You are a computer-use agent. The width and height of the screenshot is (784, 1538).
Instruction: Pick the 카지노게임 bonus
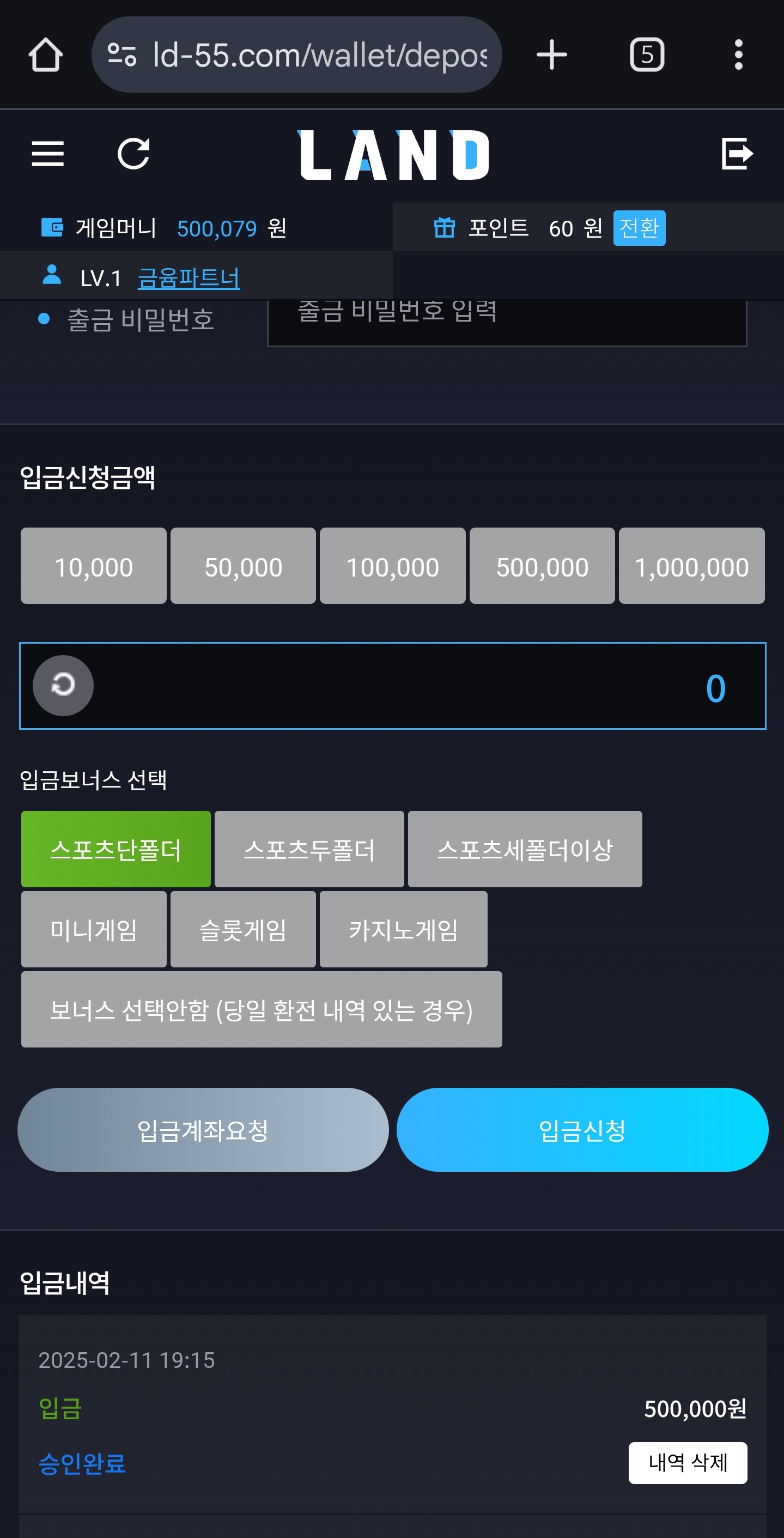click(x=403, y=930)
